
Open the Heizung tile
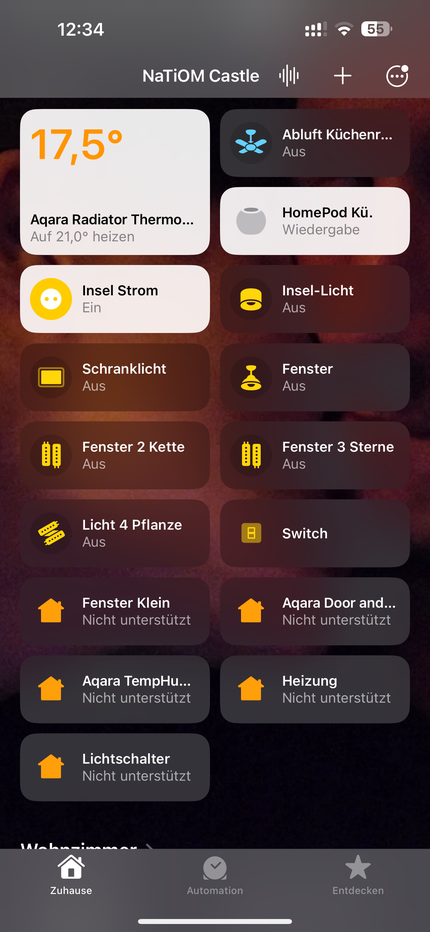click(315, 689)
